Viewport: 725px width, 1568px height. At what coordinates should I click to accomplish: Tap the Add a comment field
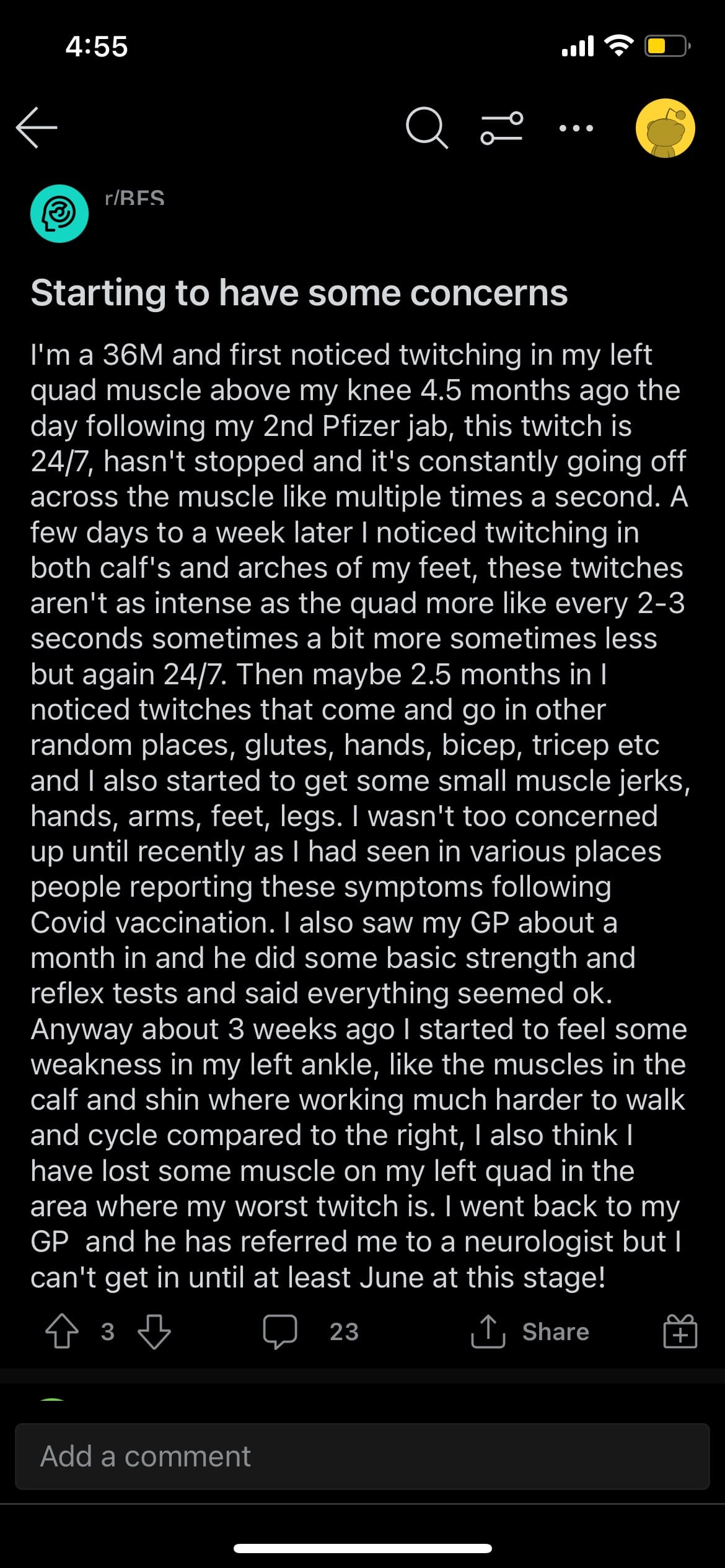[x=362, y=1456]
